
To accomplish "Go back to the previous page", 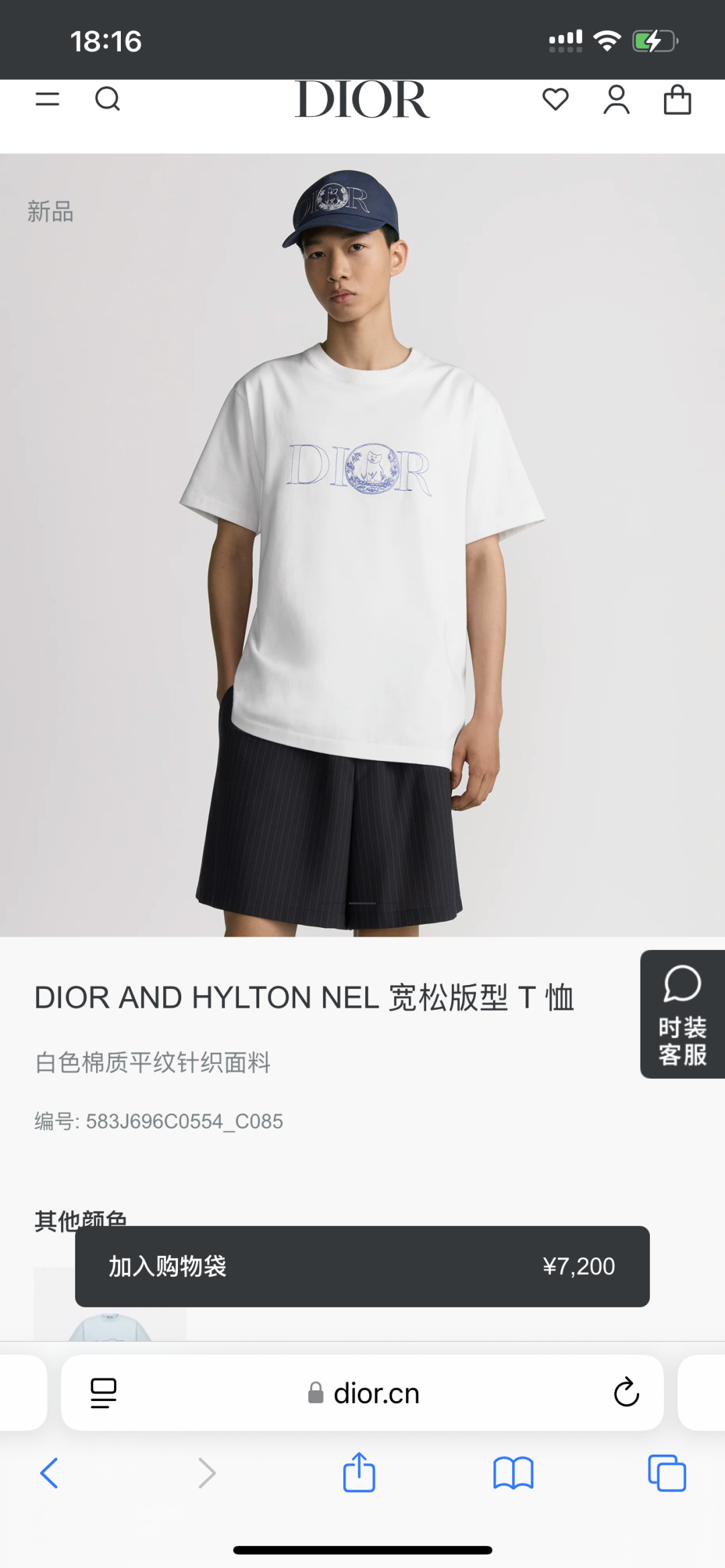I will [x=49, y=1473].
